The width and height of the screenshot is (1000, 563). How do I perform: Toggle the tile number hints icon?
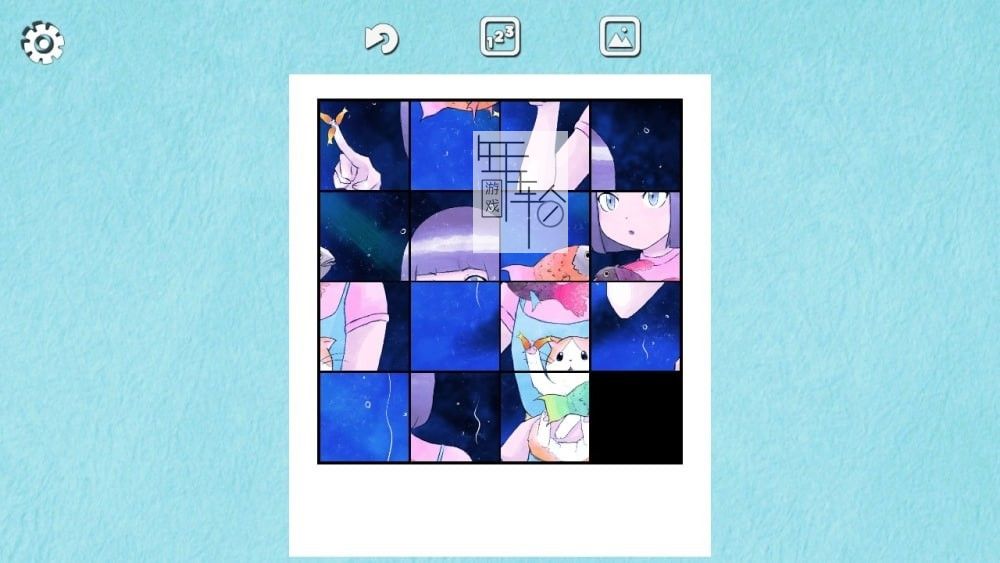[500, 38]
